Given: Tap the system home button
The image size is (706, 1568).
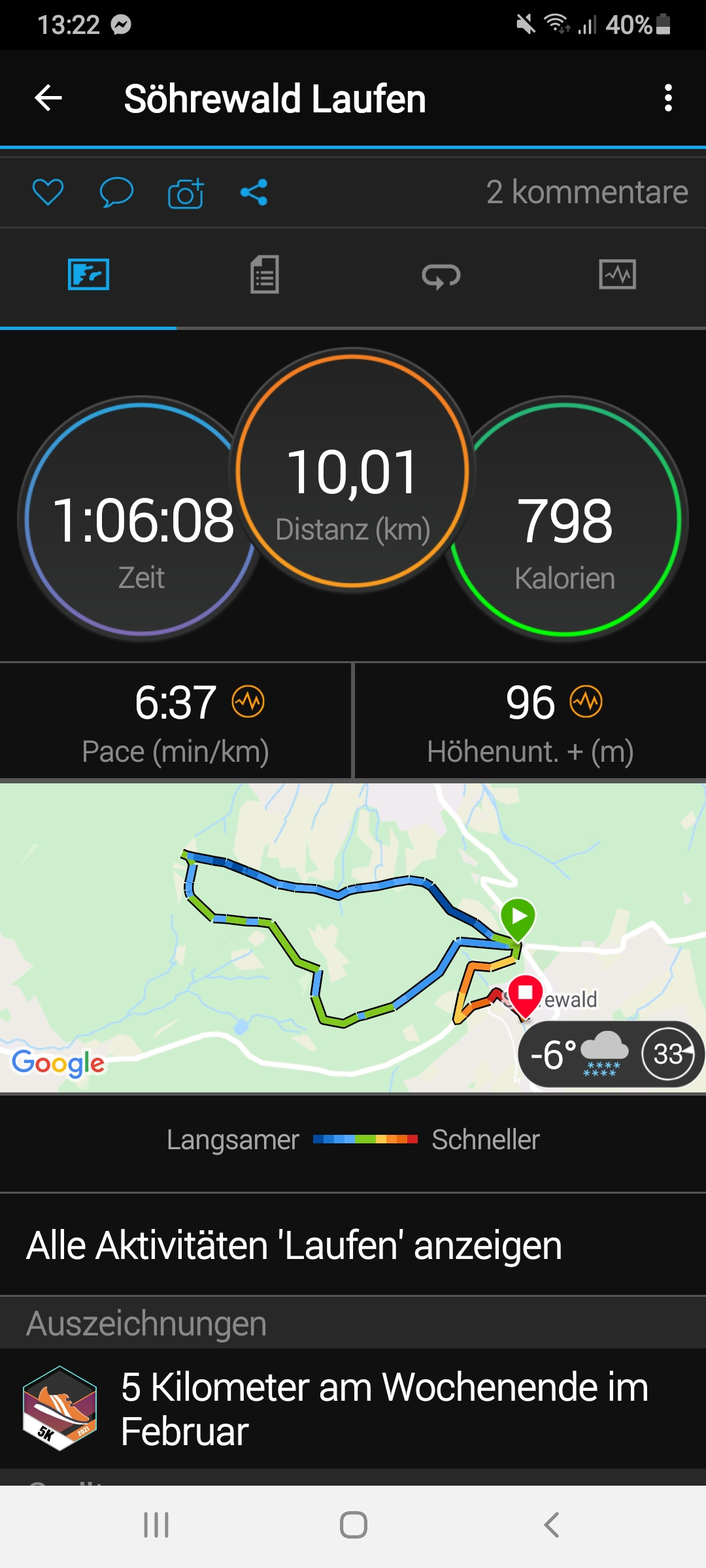Looking at the screenshot, I should (x=353, y=1526).
